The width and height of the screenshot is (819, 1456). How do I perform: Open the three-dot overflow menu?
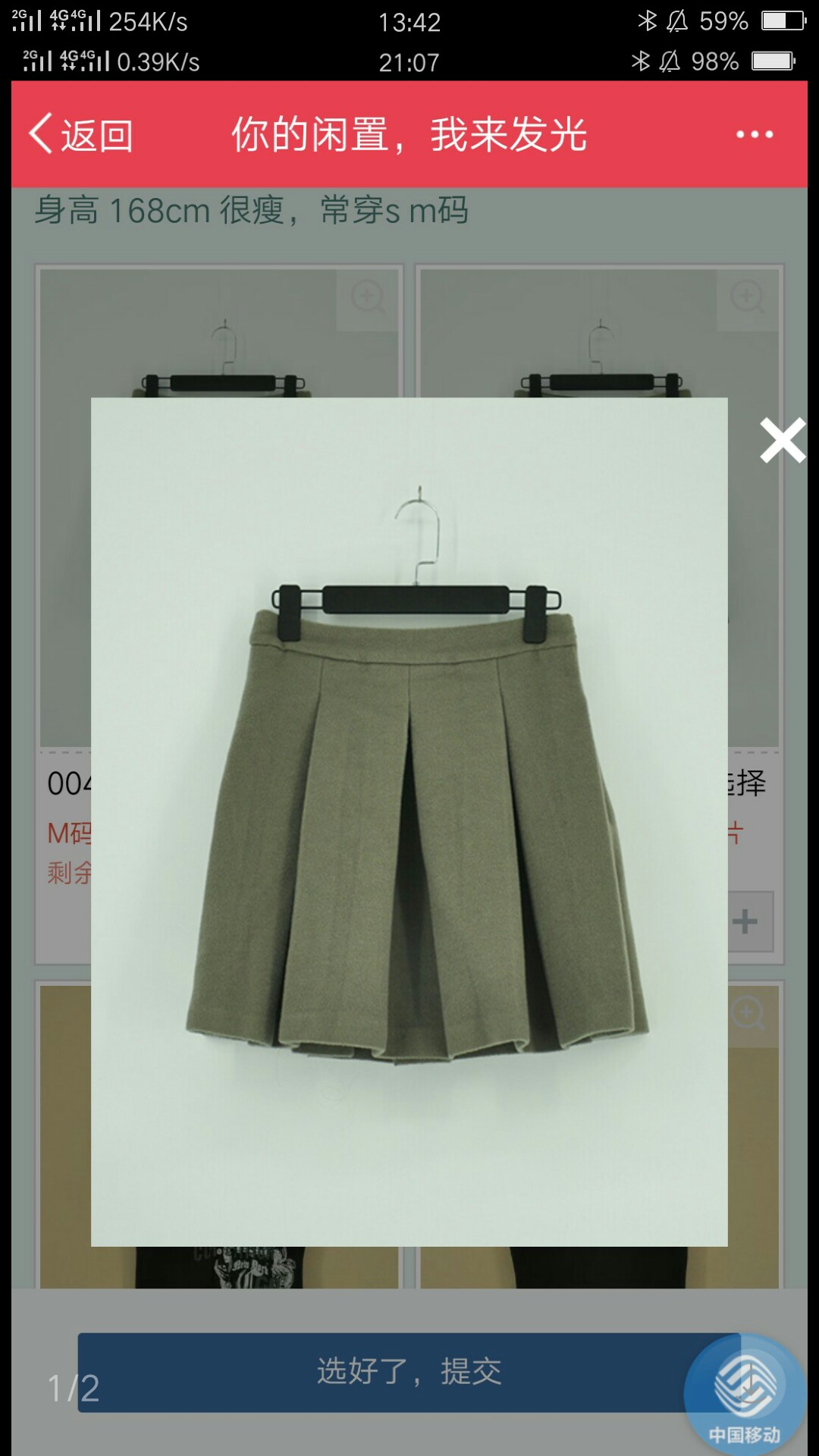coord(755,135)
